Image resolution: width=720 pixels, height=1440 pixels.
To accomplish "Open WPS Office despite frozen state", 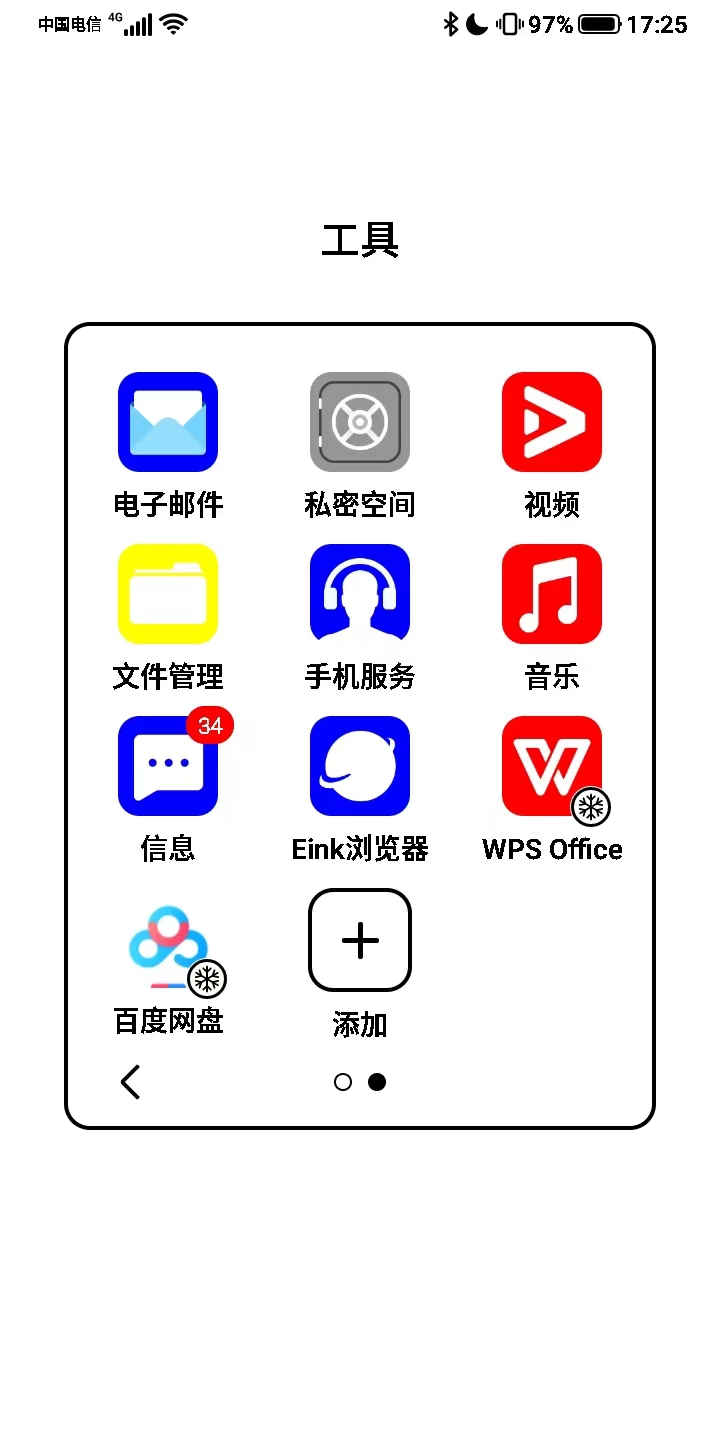I will 552,766.
